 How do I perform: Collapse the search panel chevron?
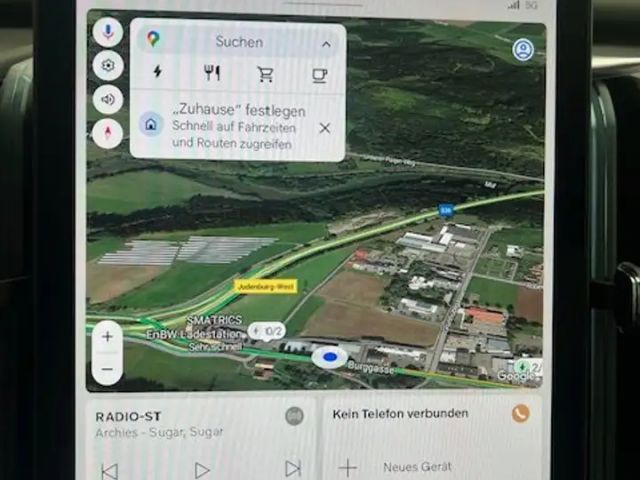[326, 43]
